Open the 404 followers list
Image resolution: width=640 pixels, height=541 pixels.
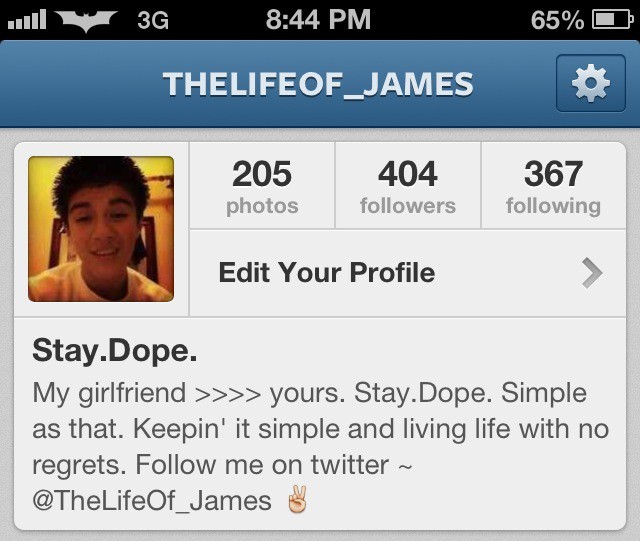[407, 187]
